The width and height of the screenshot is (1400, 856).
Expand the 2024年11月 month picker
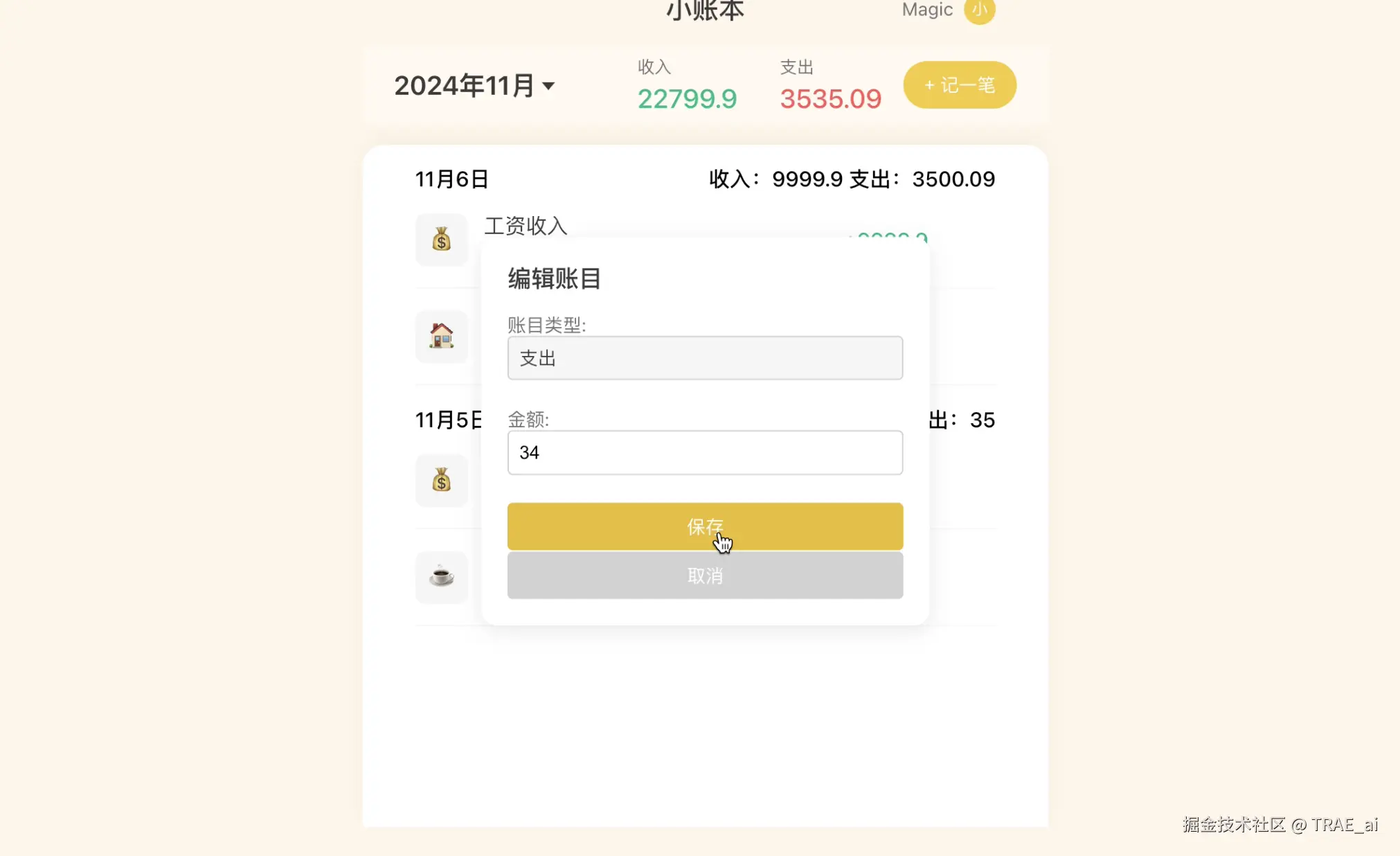tap(475, 86)
